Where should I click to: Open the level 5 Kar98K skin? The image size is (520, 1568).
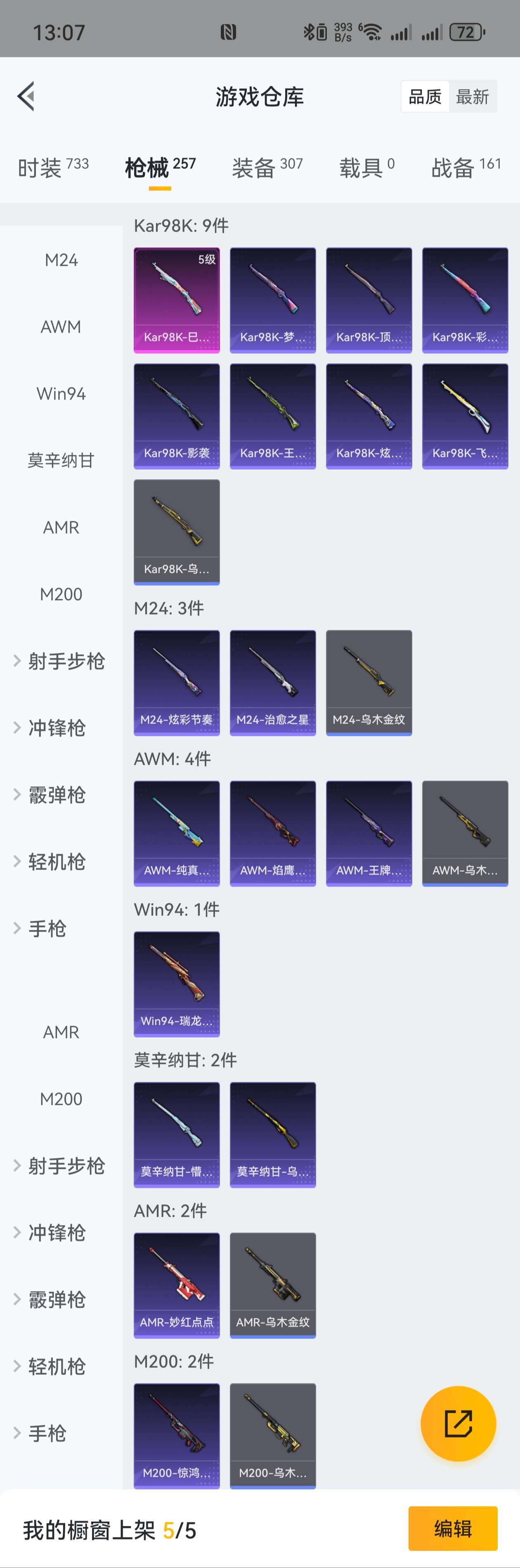[x=177, y=300]
